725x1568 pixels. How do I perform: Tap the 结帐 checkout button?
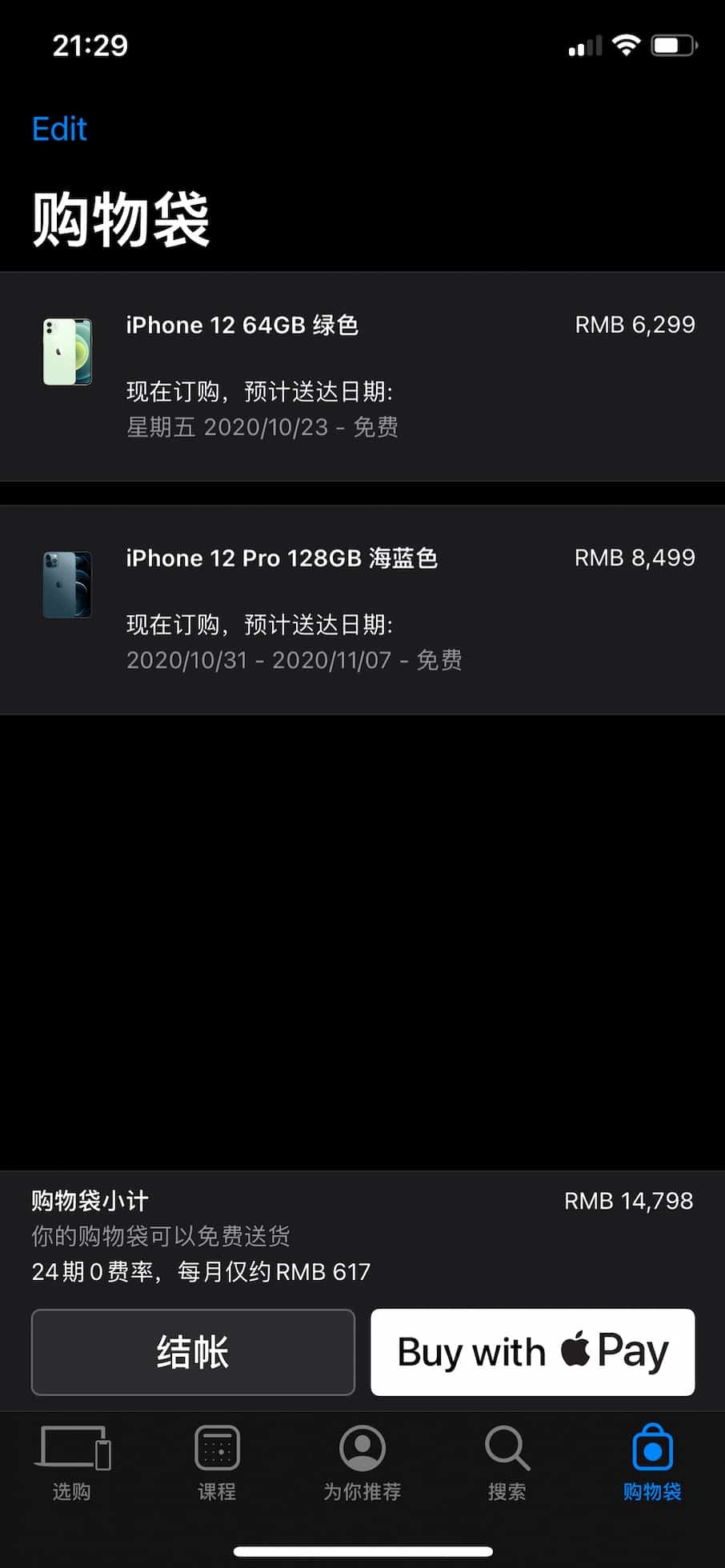[193, 1352]
